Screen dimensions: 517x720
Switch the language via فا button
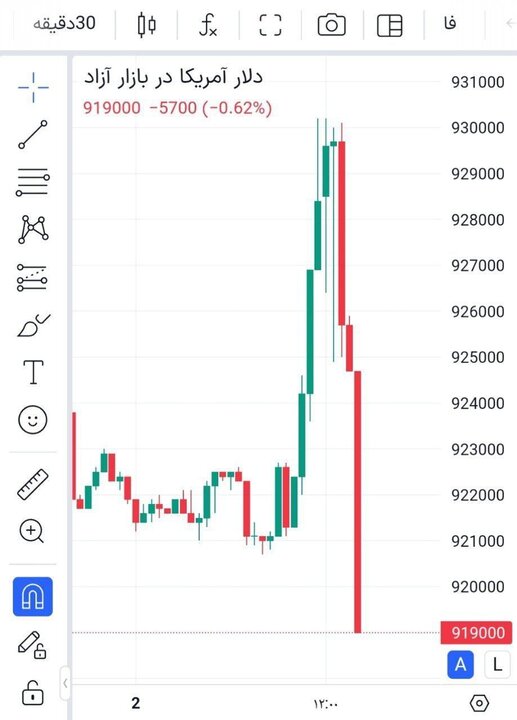[x=450, y=23]
